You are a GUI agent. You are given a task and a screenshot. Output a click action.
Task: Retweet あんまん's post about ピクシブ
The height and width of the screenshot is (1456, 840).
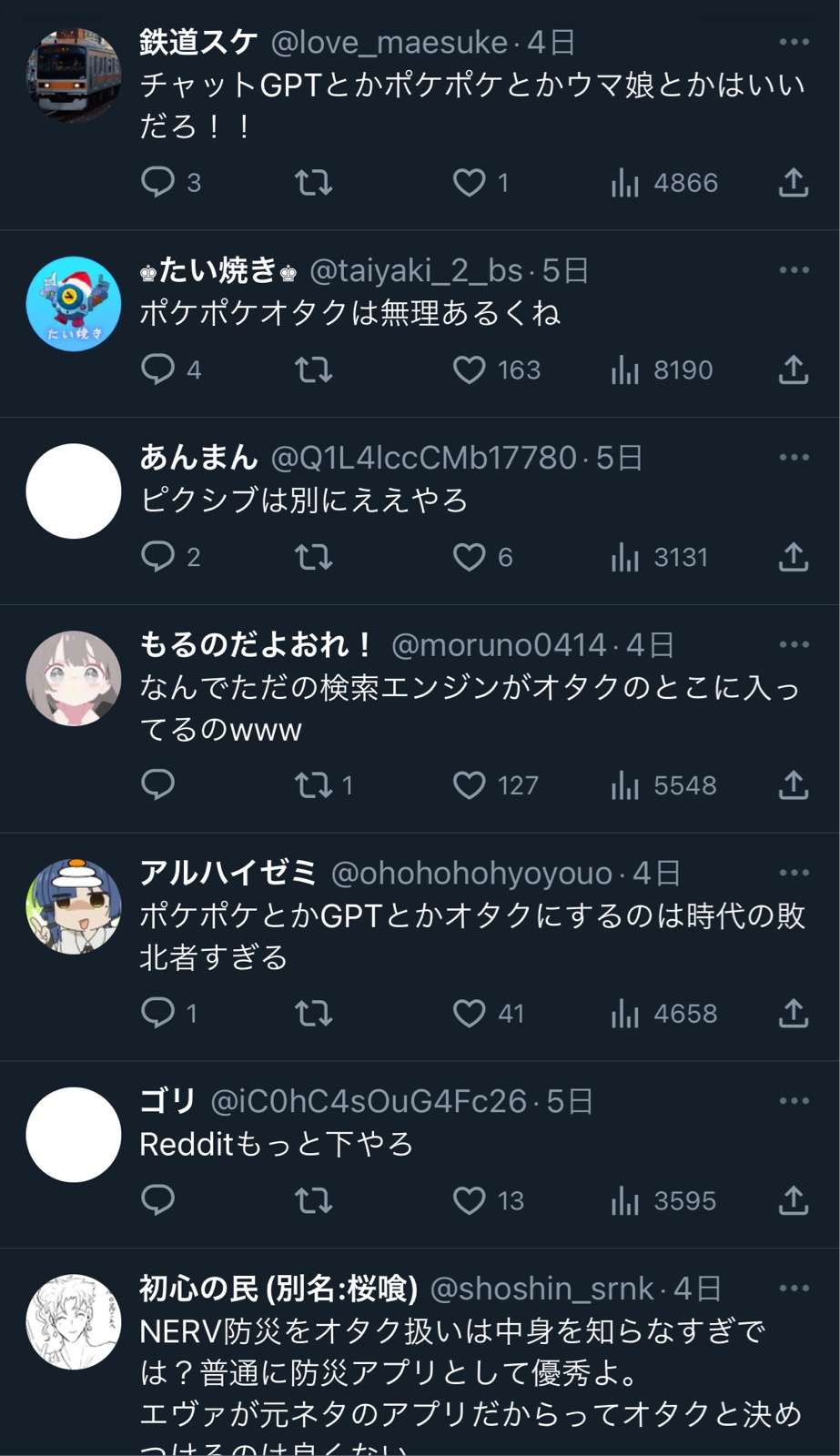click(314, 557)
